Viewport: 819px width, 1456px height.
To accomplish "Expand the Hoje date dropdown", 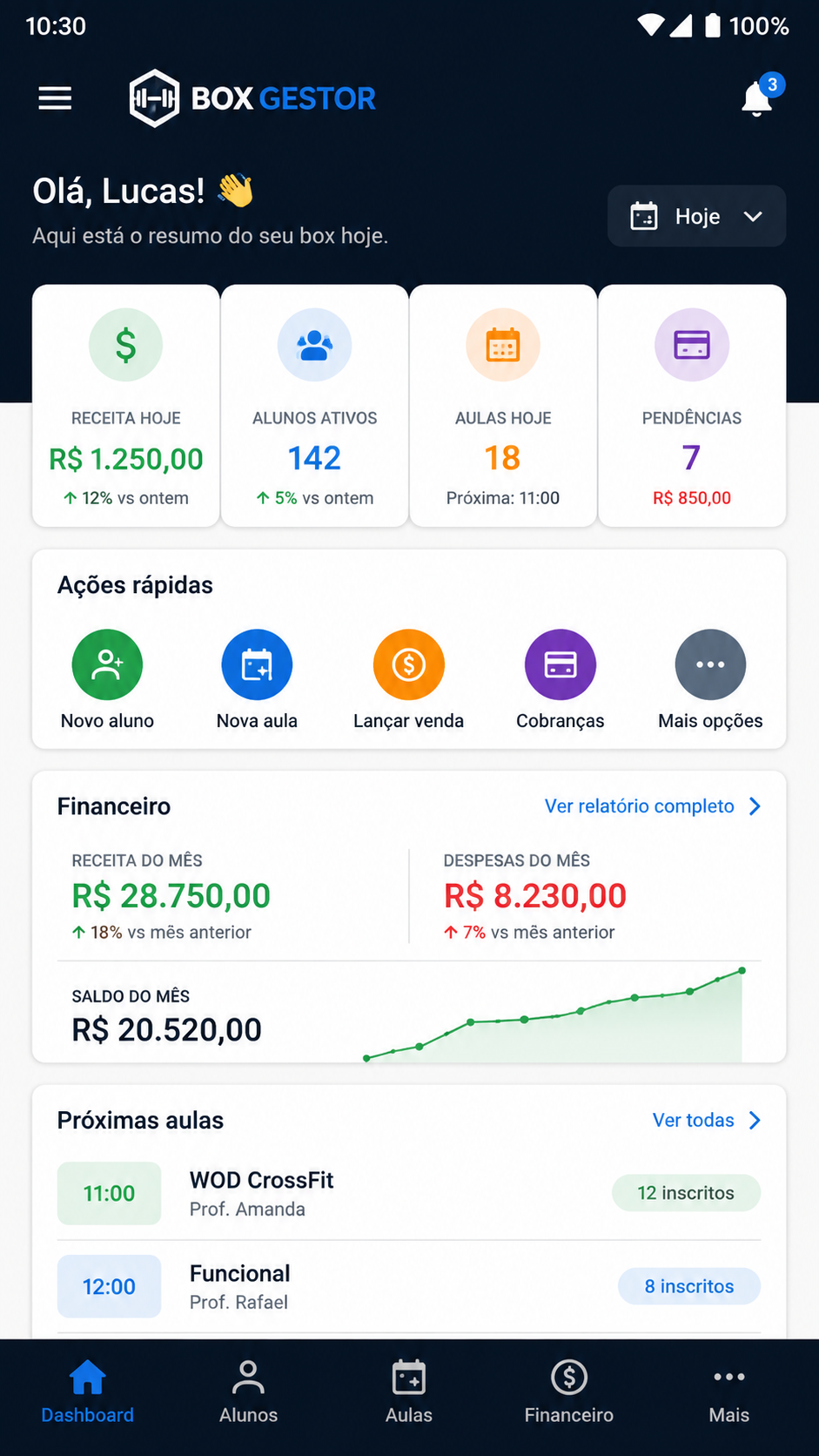I will coord(696,216).
